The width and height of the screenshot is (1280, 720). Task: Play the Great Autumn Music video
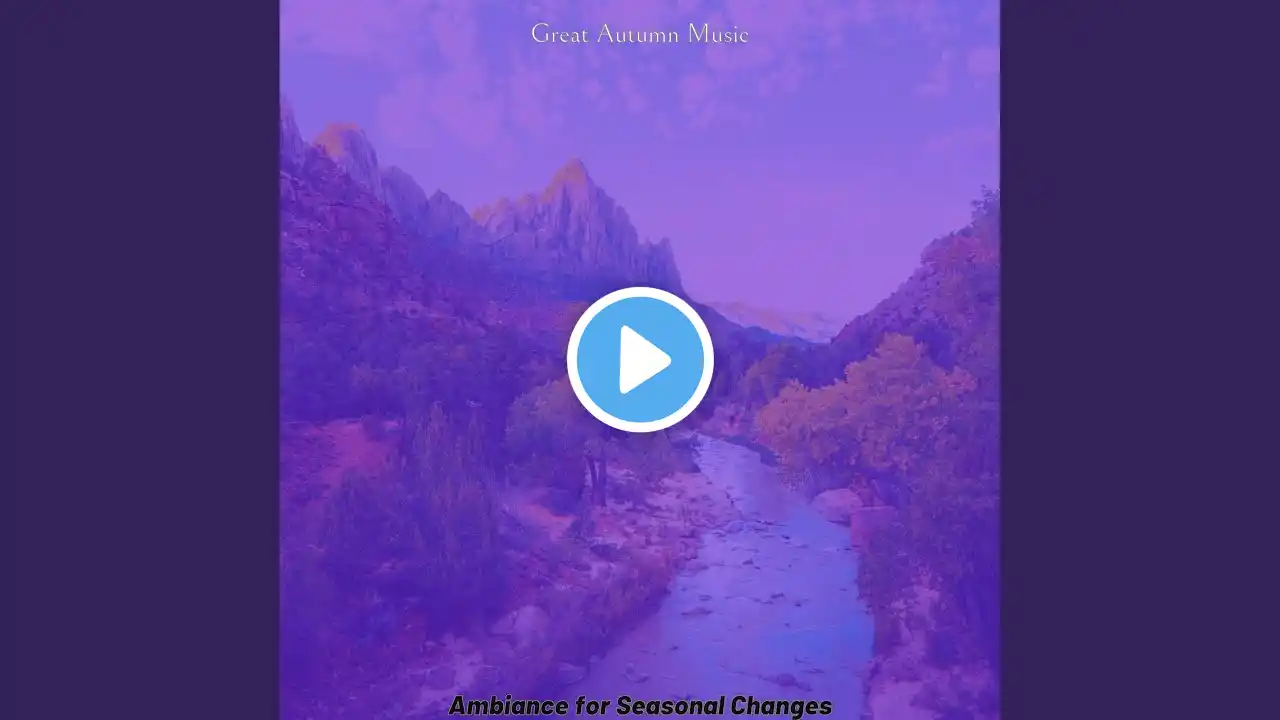click(x=640, y=359)
